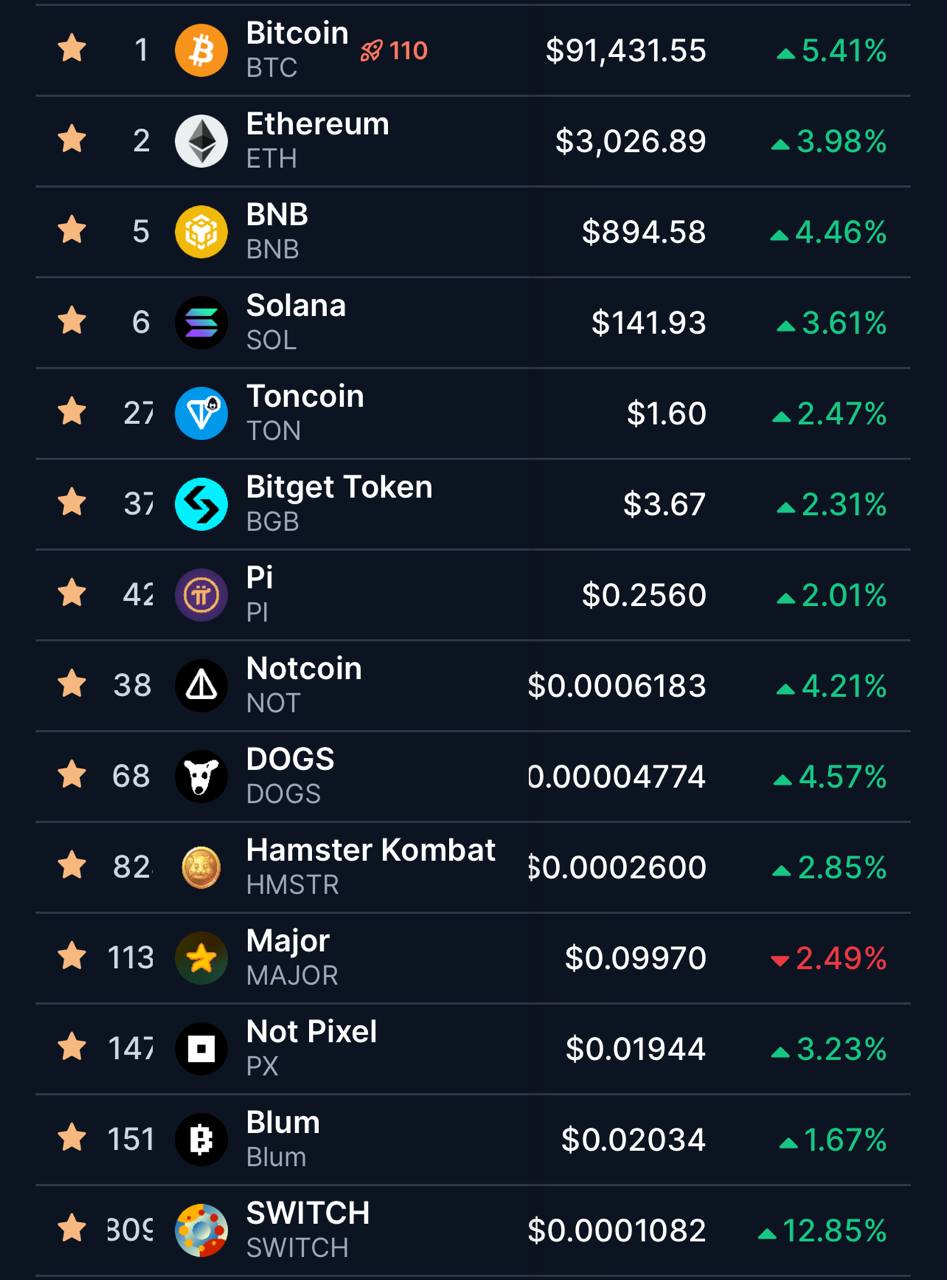Remove Ethereum from watchlist via its star

pos(72,140)
